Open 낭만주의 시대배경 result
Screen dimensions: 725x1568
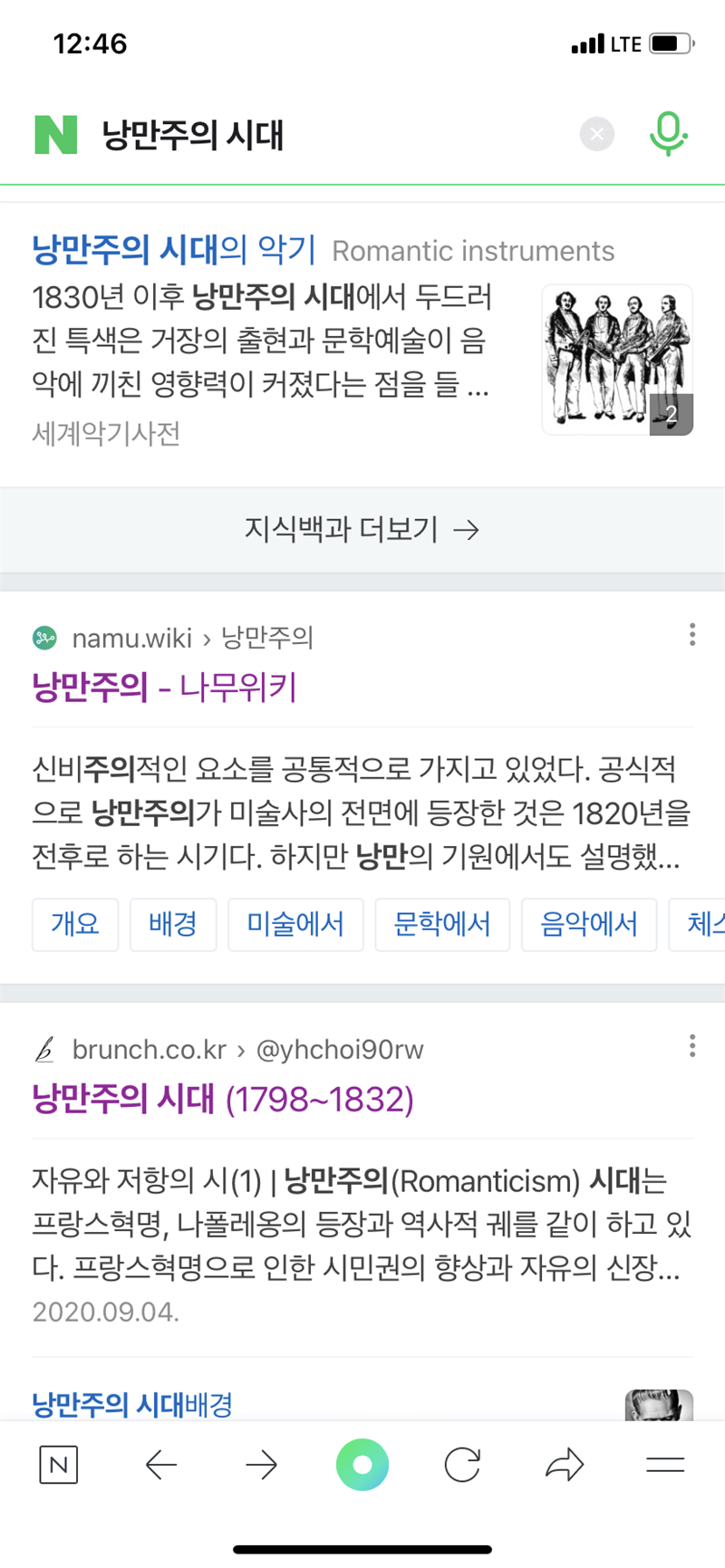point(132,1404)
